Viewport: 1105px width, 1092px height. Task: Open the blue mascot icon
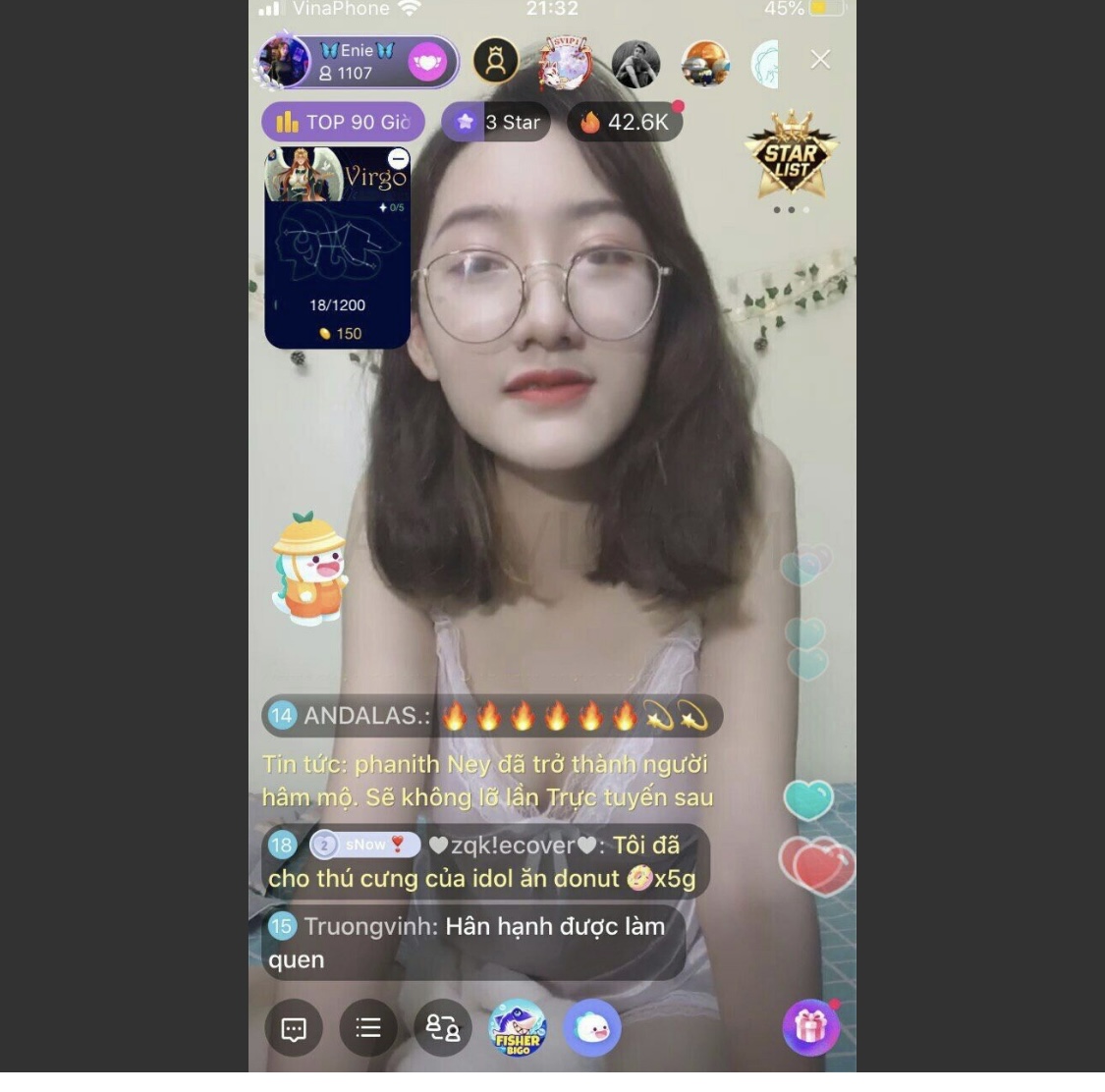pyautogui.click(x=592, y=1028)
